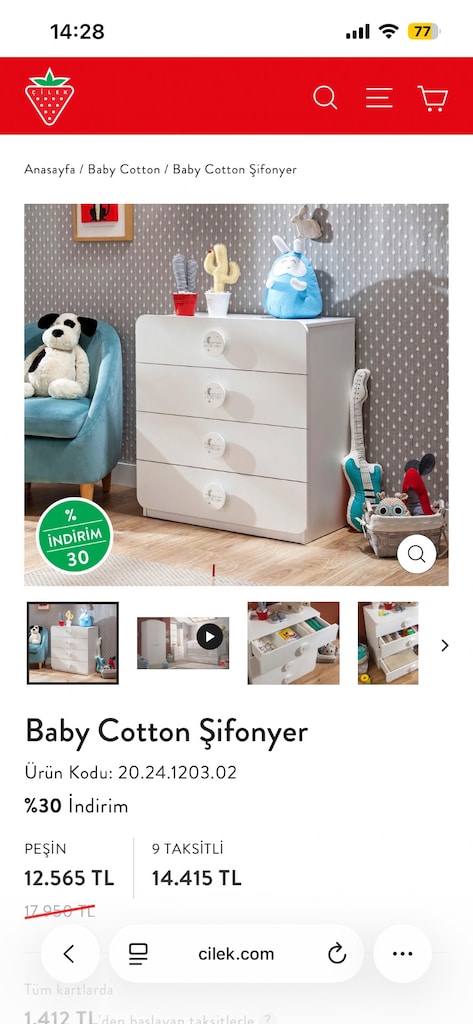This screenshot has height=1024, width=473.
Task: Open the shopping cart
Action: tap(432, 99)
